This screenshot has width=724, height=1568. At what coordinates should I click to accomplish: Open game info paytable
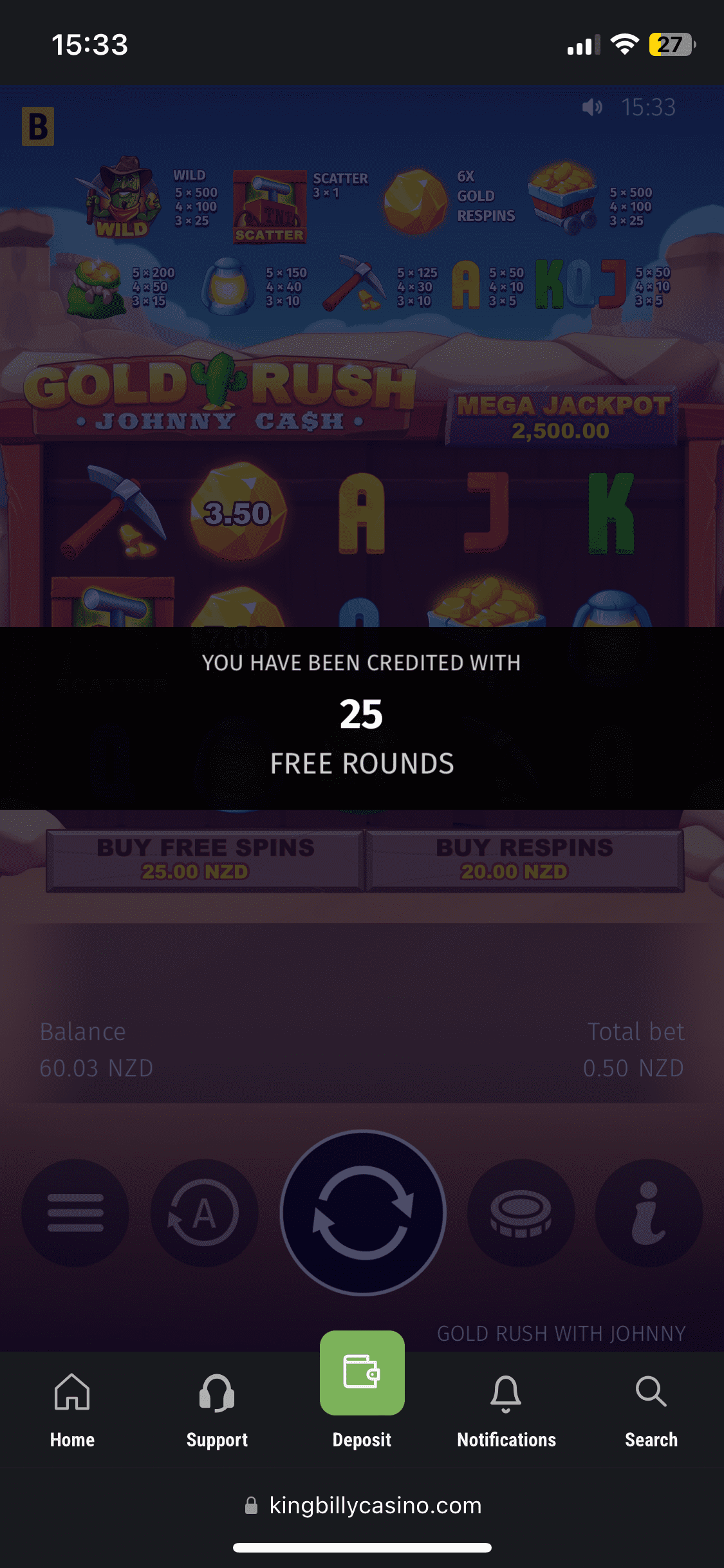point(649,1213)
